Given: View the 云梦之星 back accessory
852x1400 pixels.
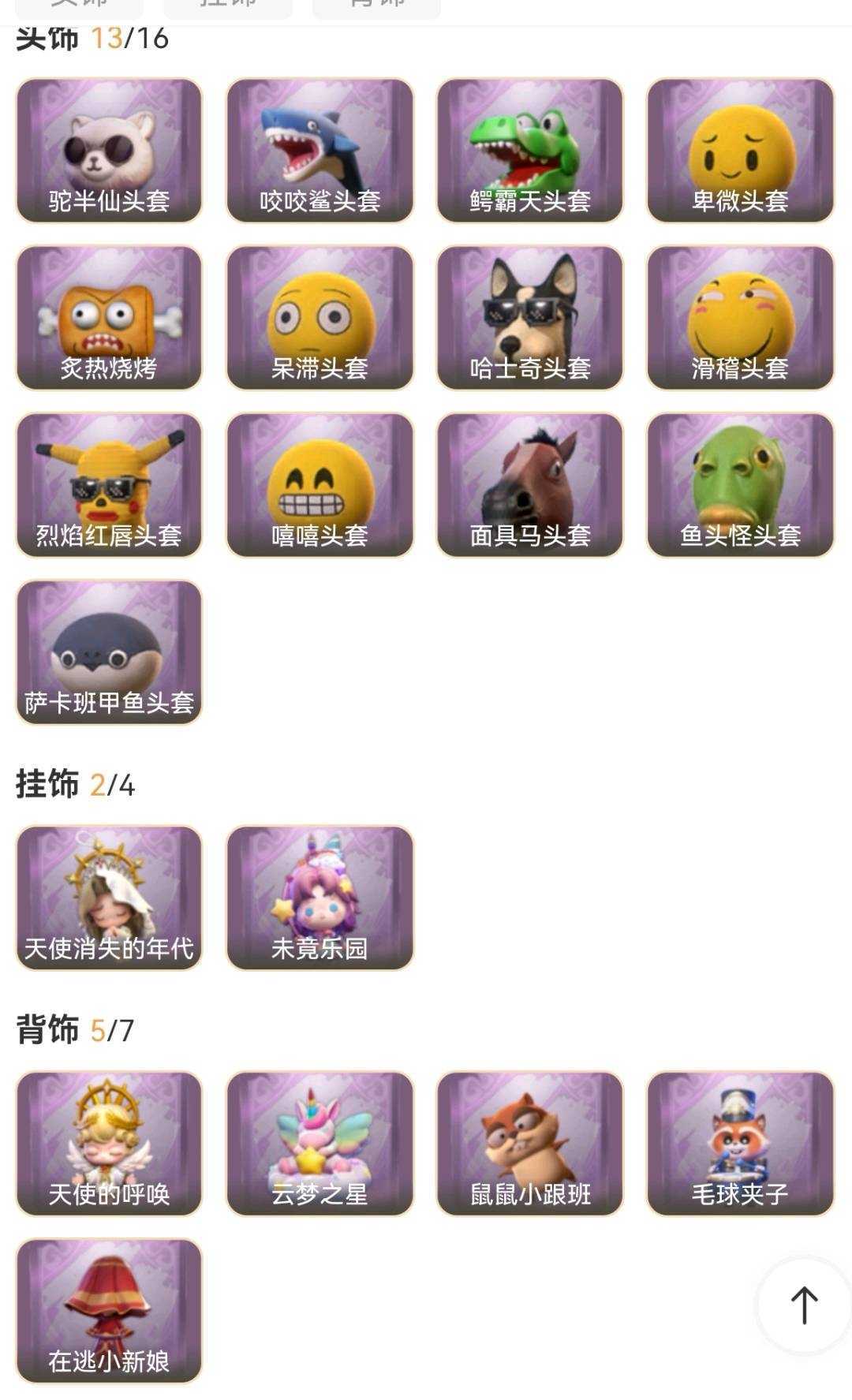Looking at the screenshot, I should (319, 1143).
